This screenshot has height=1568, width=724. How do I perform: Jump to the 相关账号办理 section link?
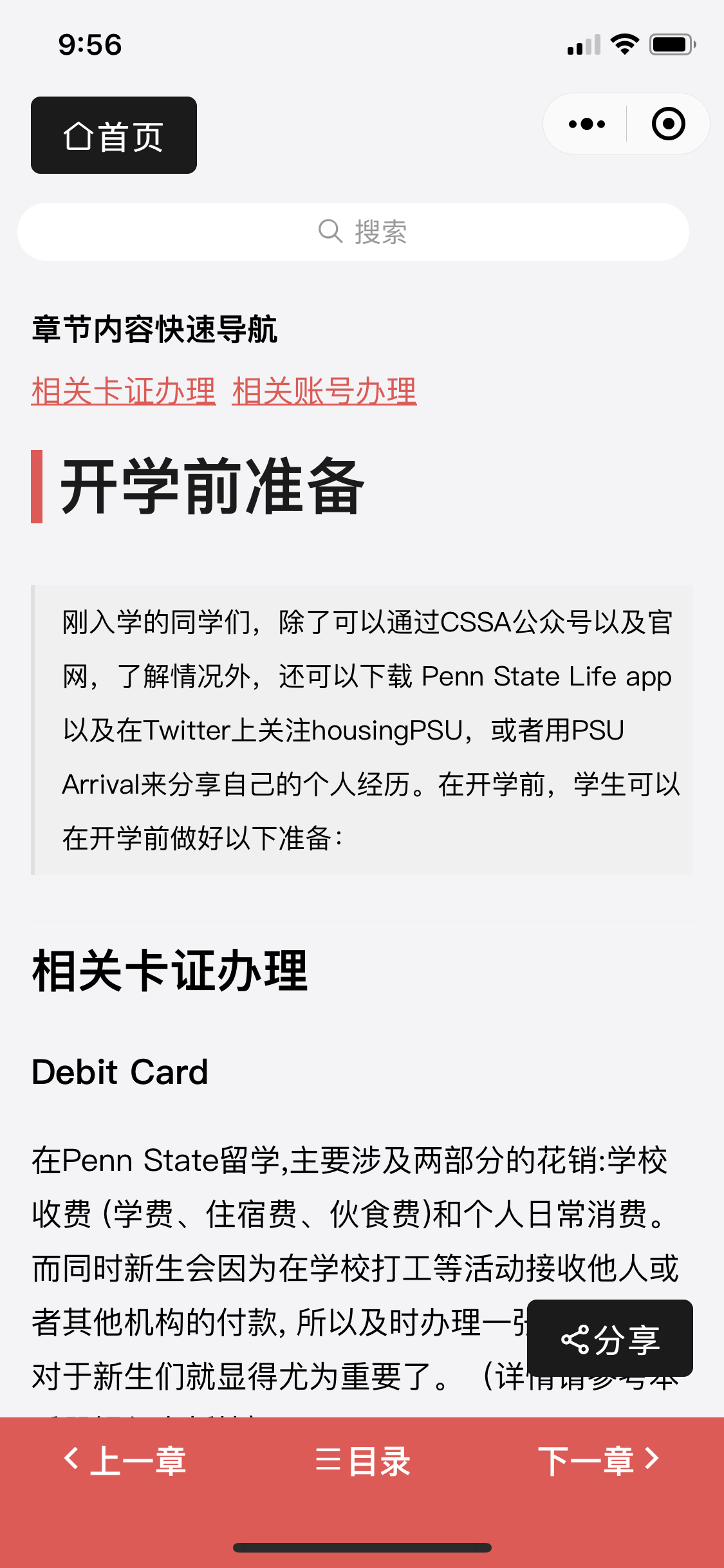pos(324,391)
